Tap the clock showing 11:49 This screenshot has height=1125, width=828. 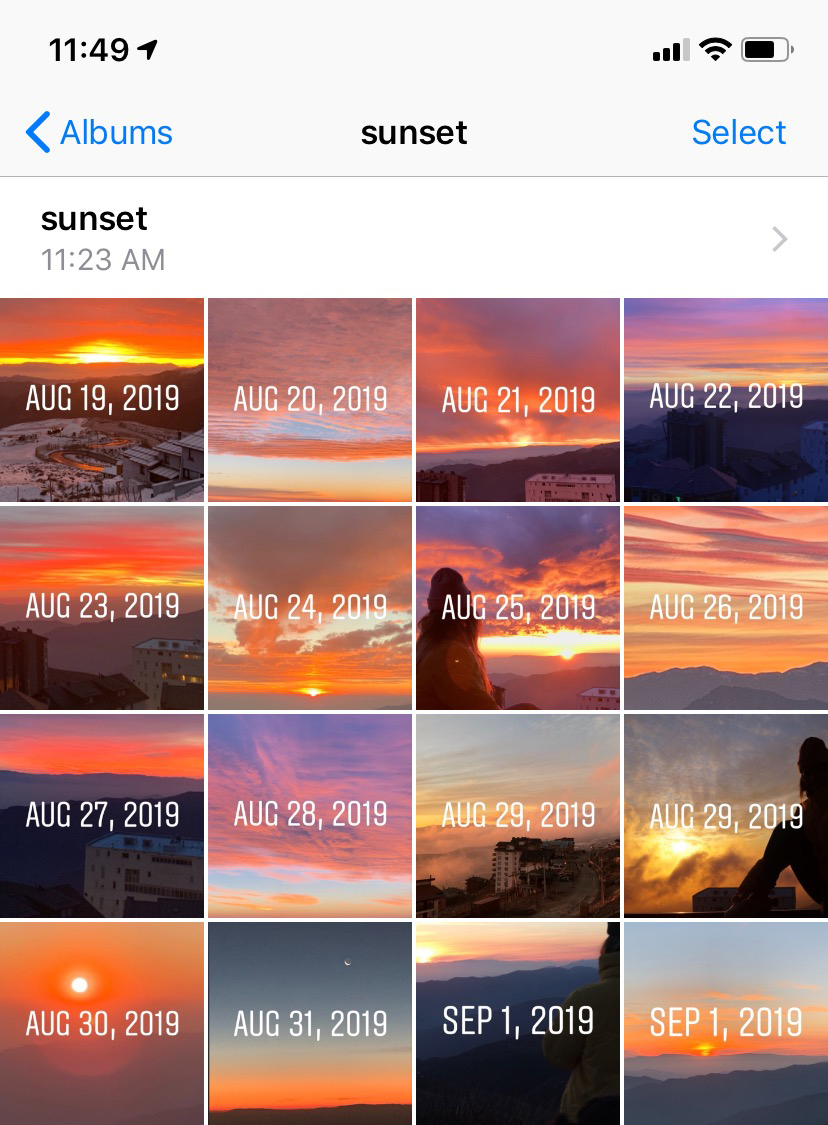86,46
